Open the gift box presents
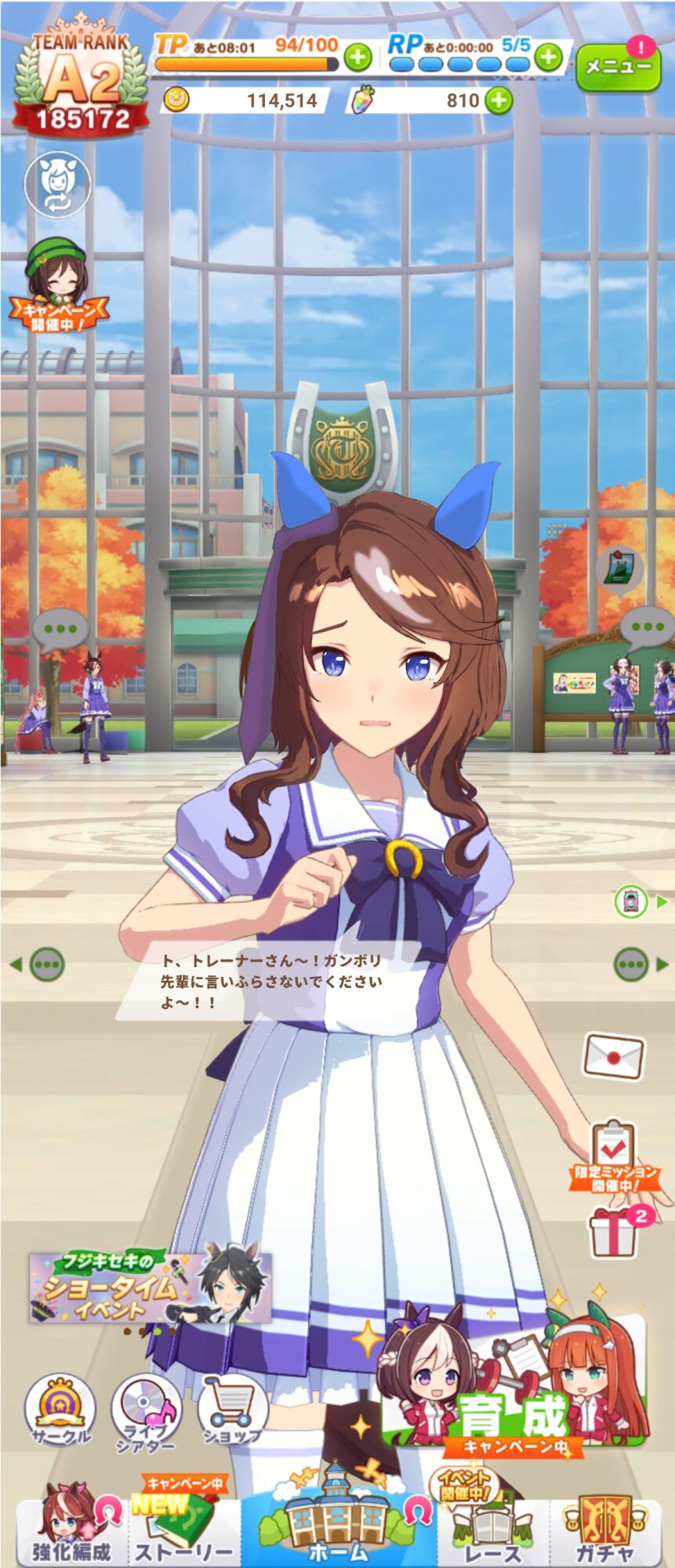 [x=615, y=1233]
